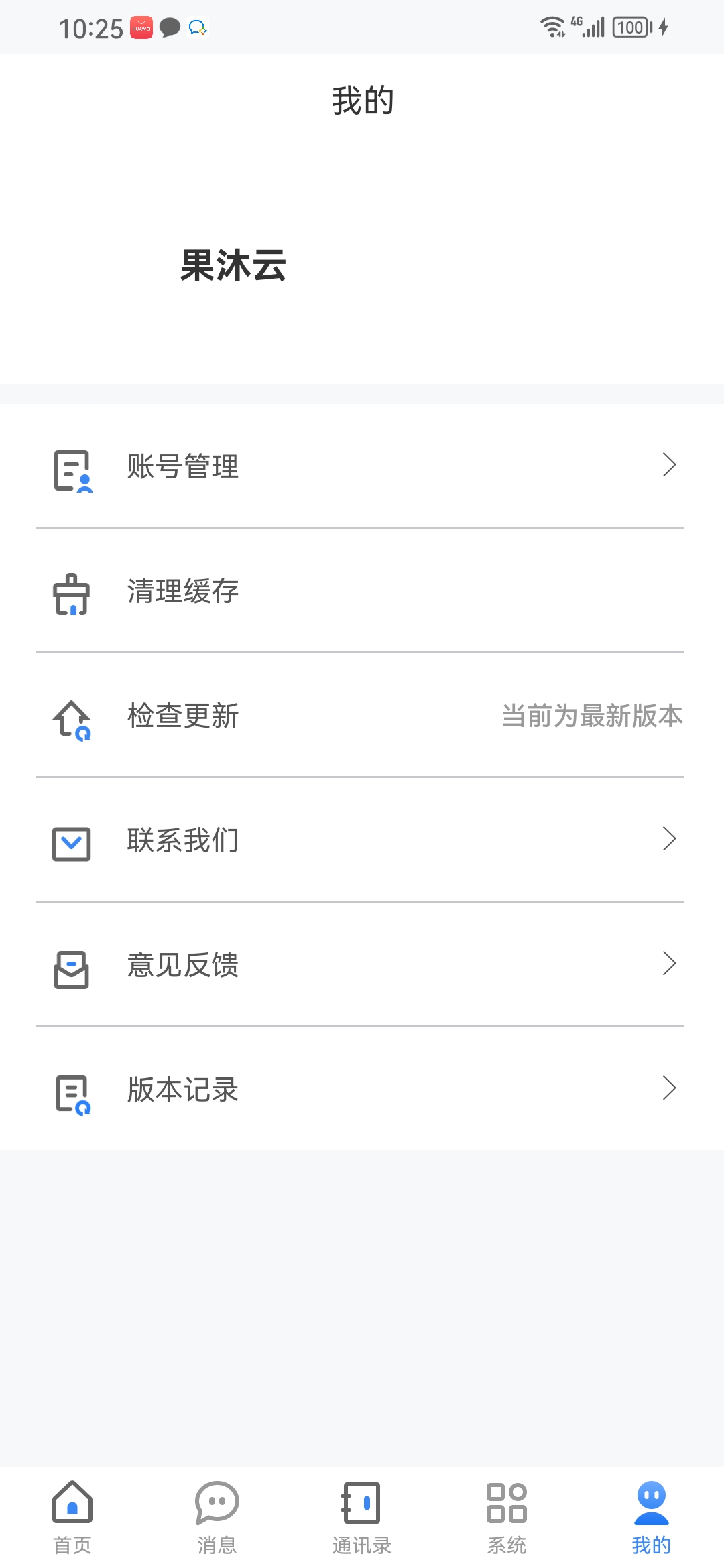Tap 检查更新 to check for updates
724x1568 pixels.
182,716
